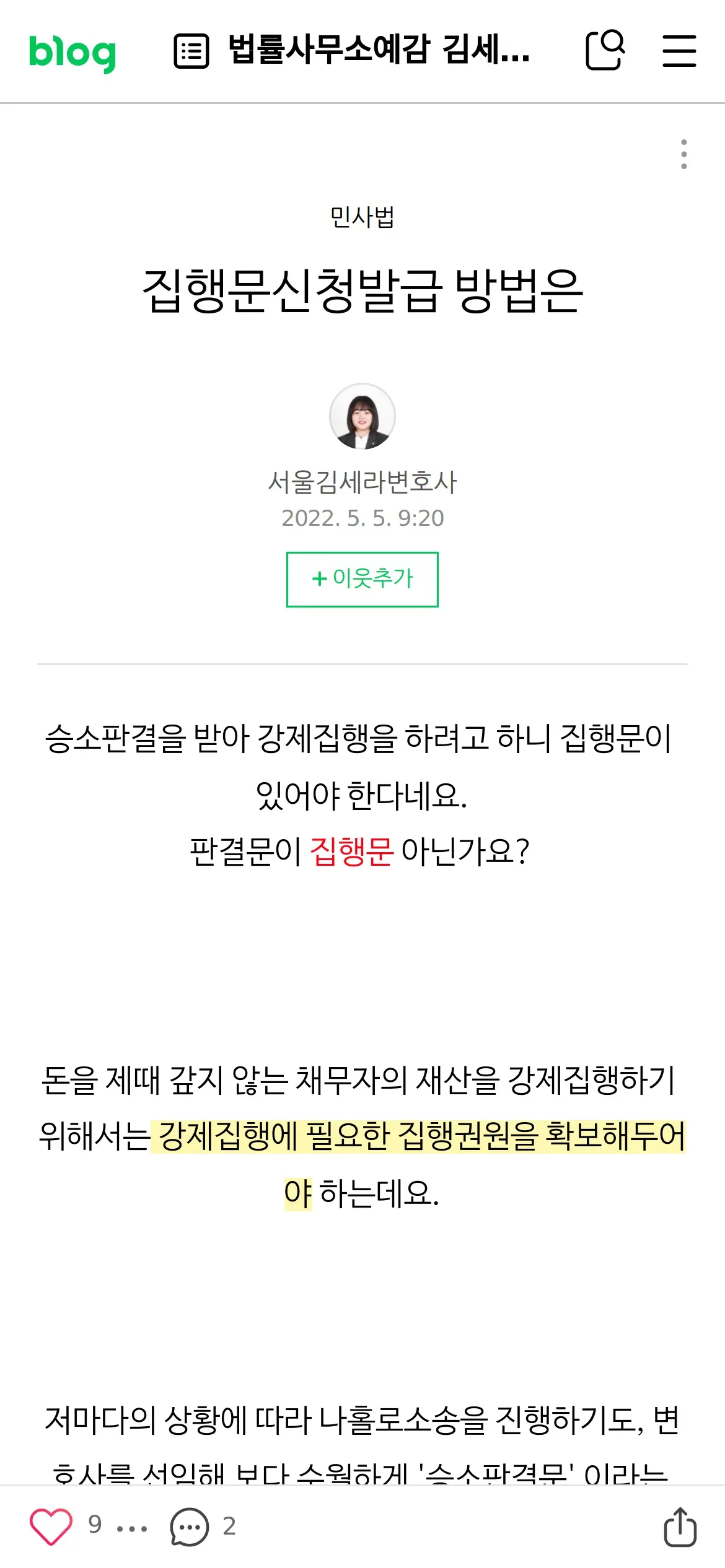Open 서울김세라변호사 author profile
The height and width of the screenshot is (1568, 725).
362,482
